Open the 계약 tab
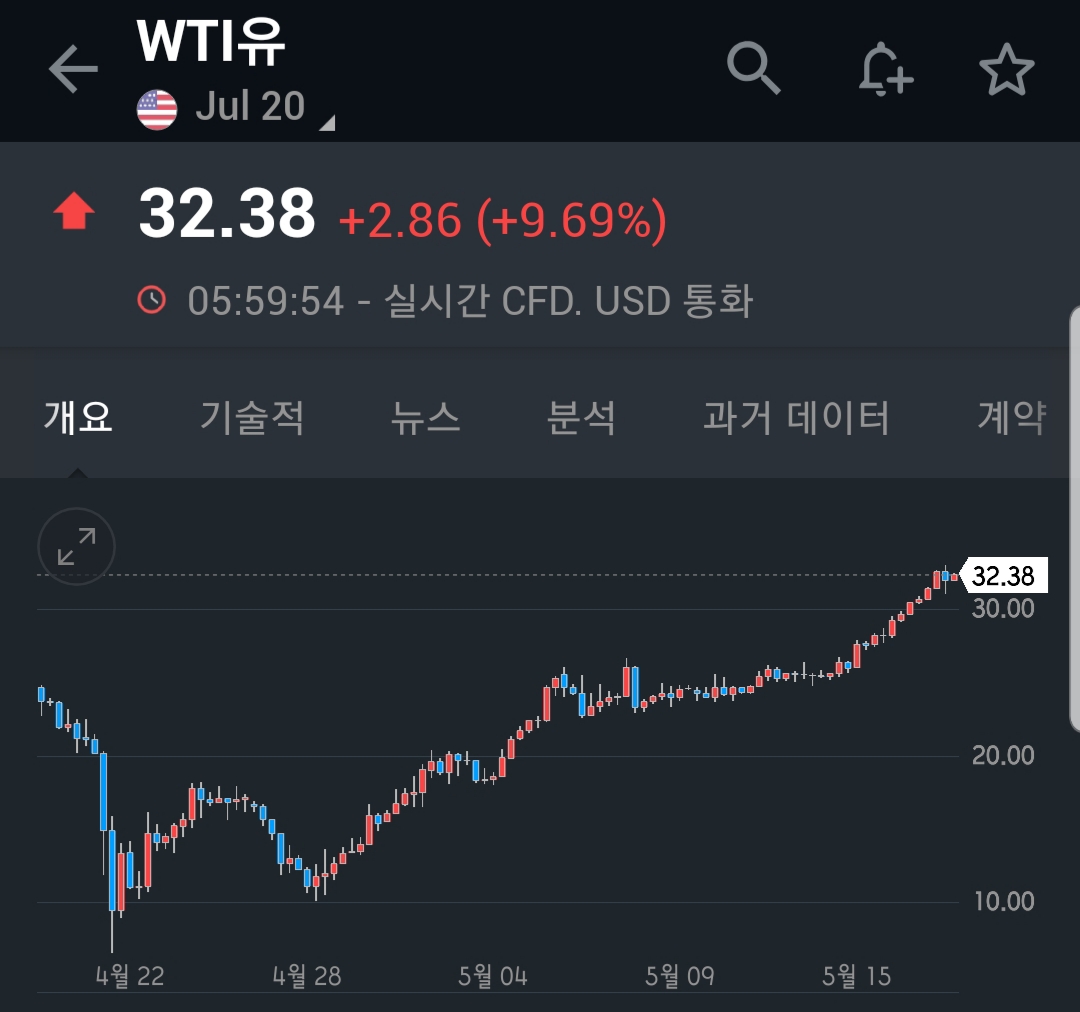The image size is (1080, 1012). click(x=1010, y=417)
